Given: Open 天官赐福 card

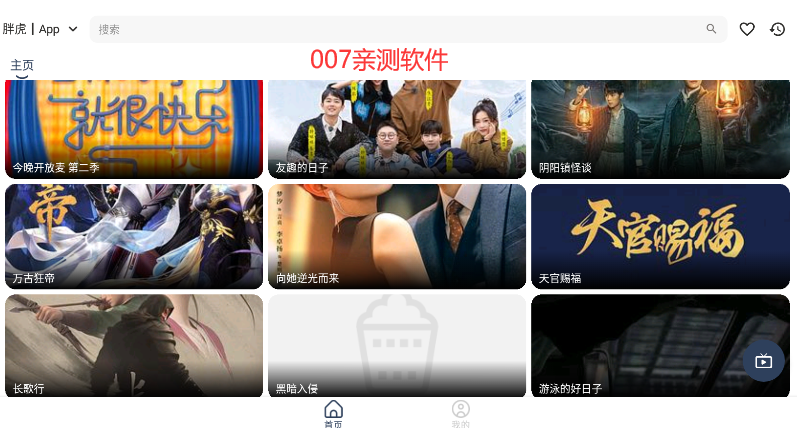Looking at the screenshot, I should pyautogui.click(x=660, y=236).
